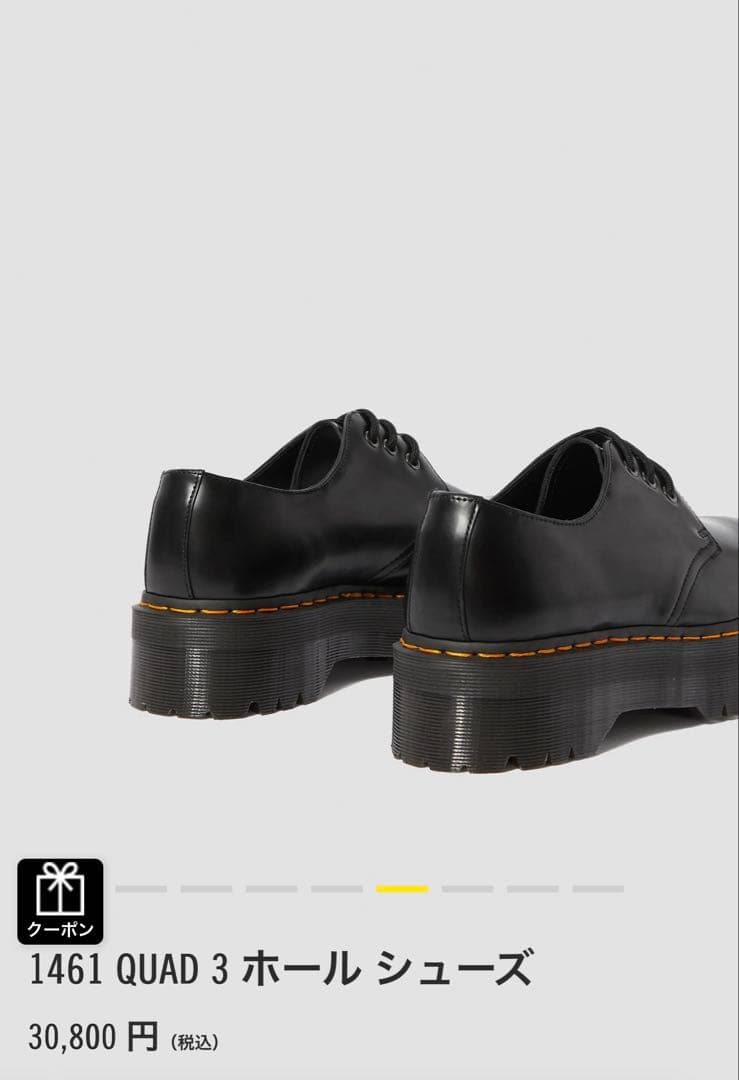
Task: Select the last image carousel indicator
Action: (x=598, y=888)
